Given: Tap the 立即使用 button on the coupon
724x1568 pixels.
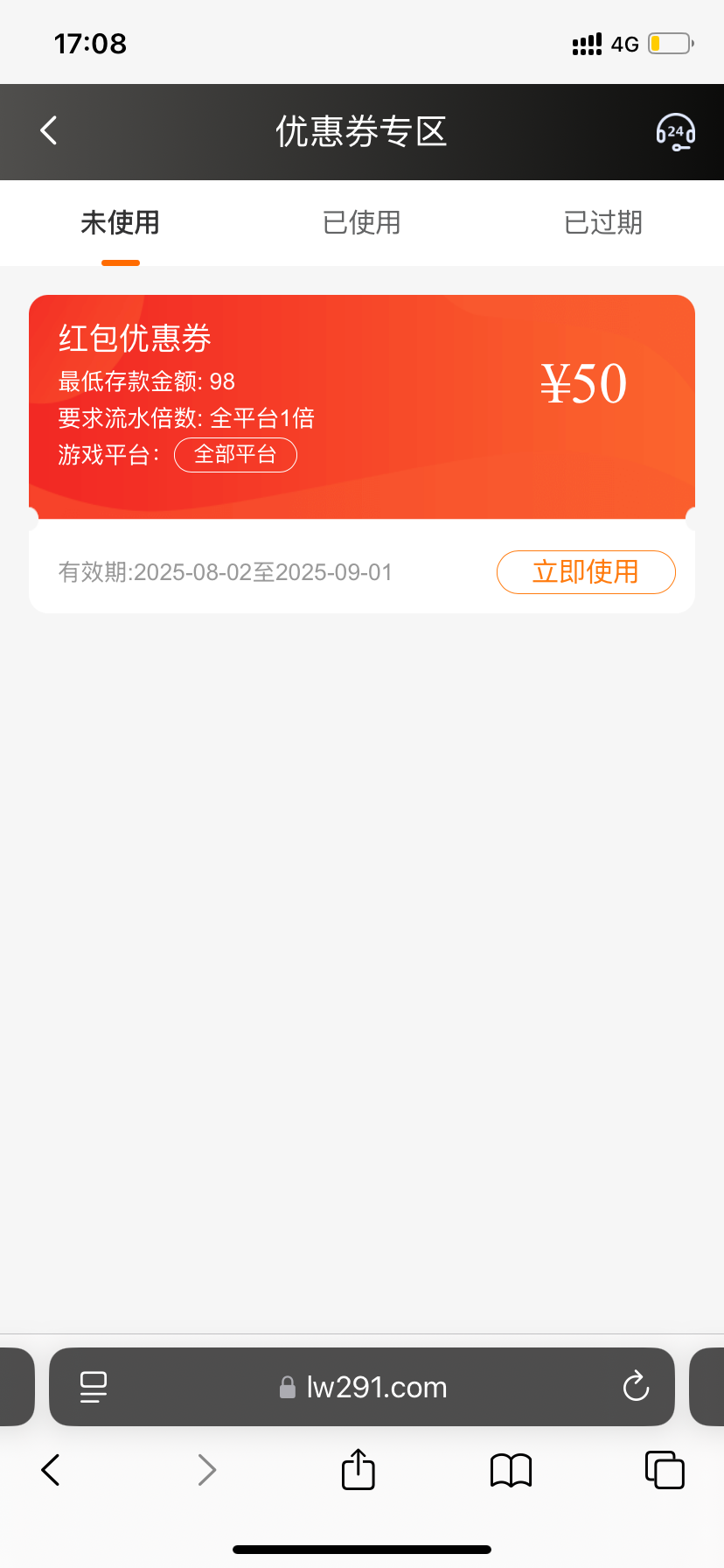Looking at the screenshot, I should pos(586,571).
